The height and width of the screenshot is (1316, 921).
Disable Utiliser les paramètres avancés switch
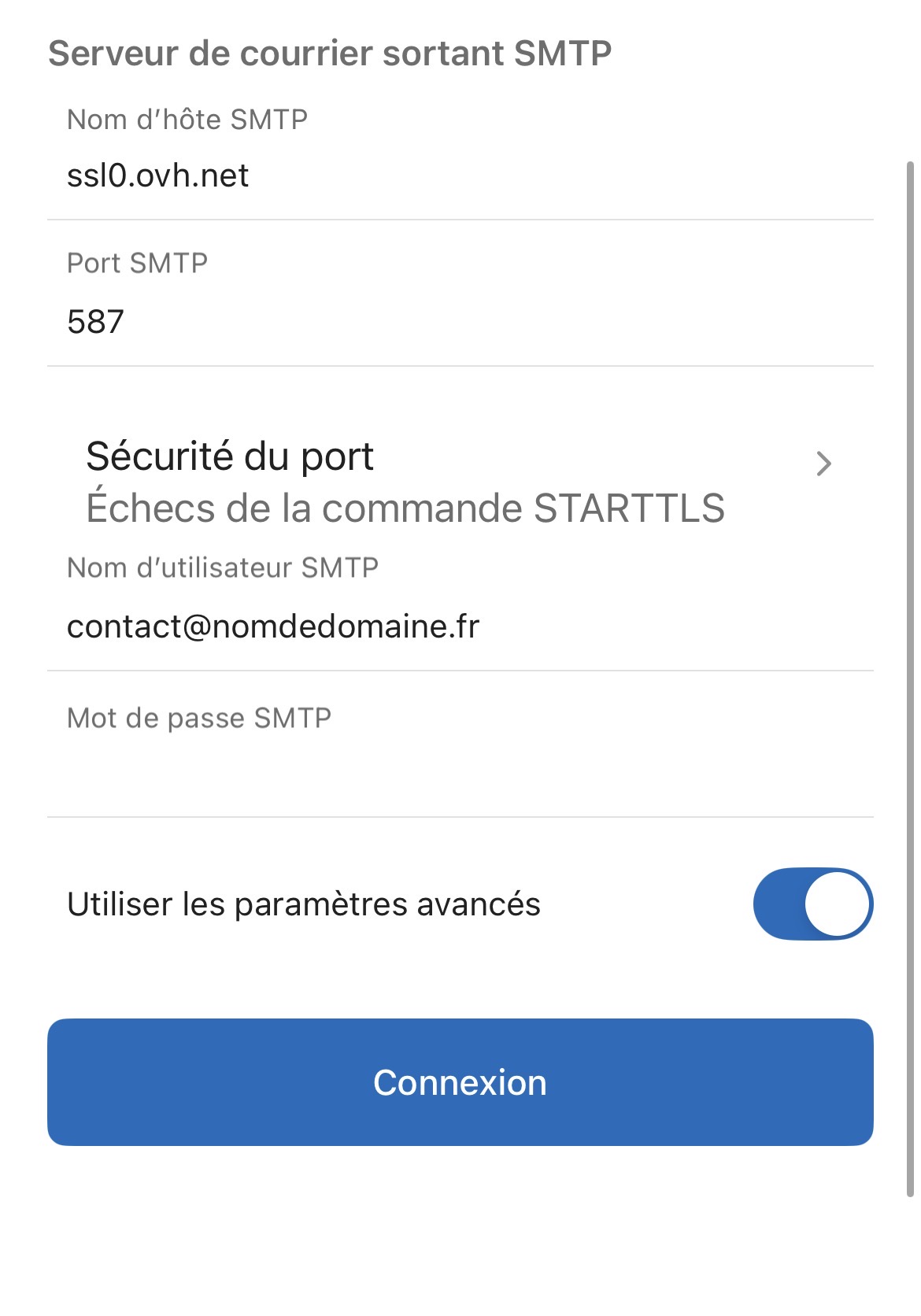[x=813, y=904]
